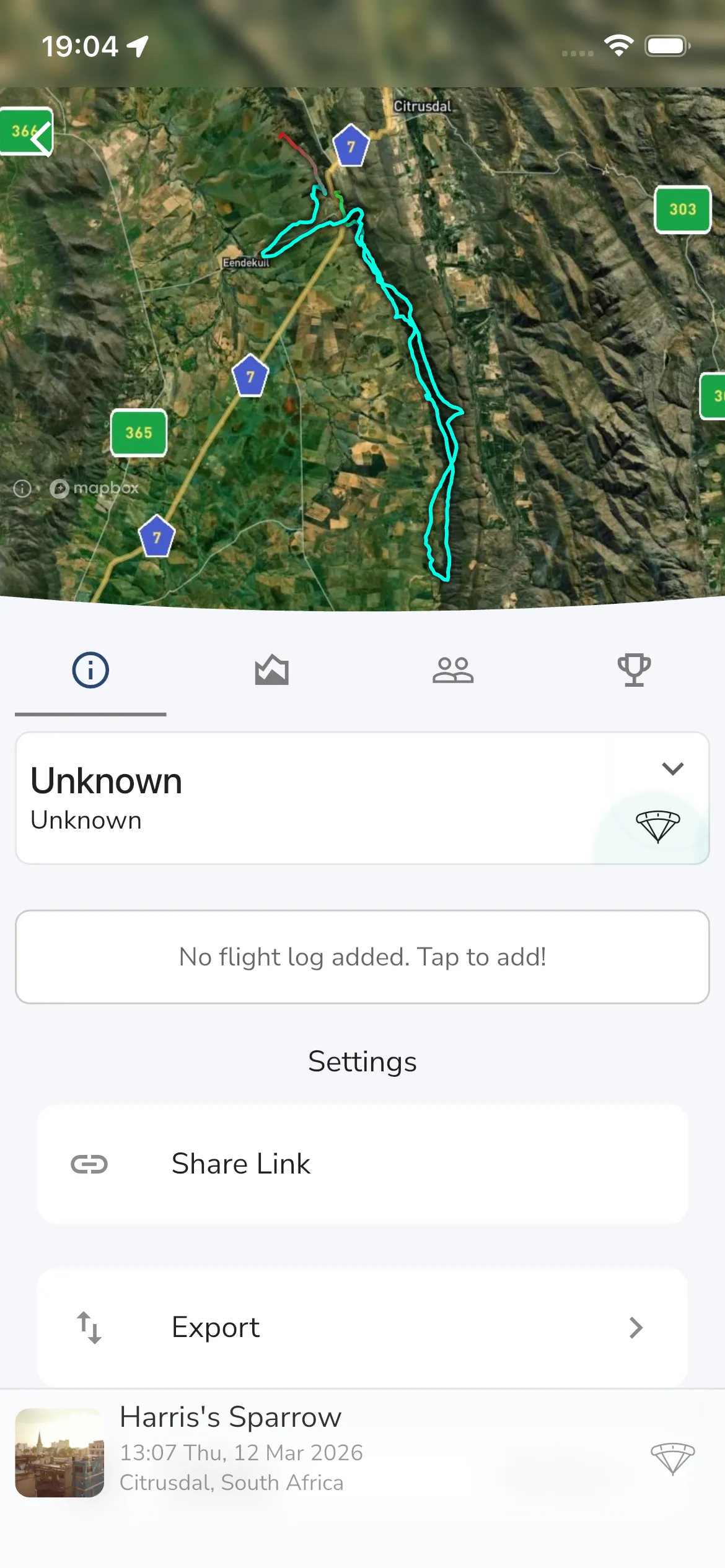Expand the Unknown glider card
The height and width of the screenshot is (1568, 725).
point(672,769)
